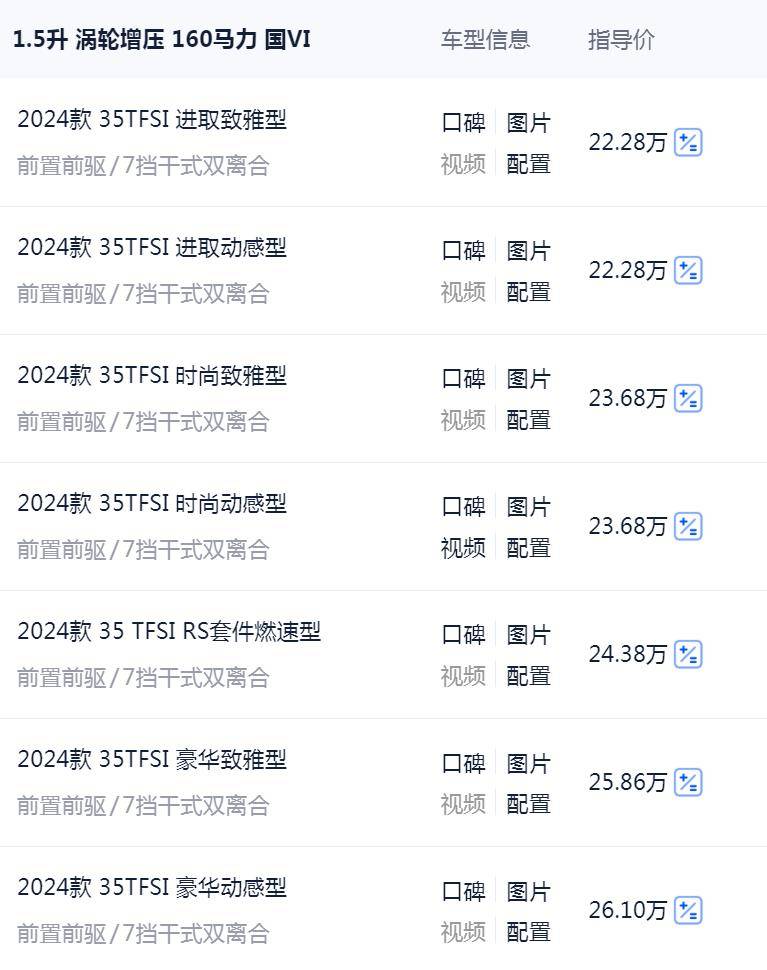The image size is (767, 970).
Task: Calculate the 24.38万 RS套件燃速型 price
Action: tap(688, 655)
